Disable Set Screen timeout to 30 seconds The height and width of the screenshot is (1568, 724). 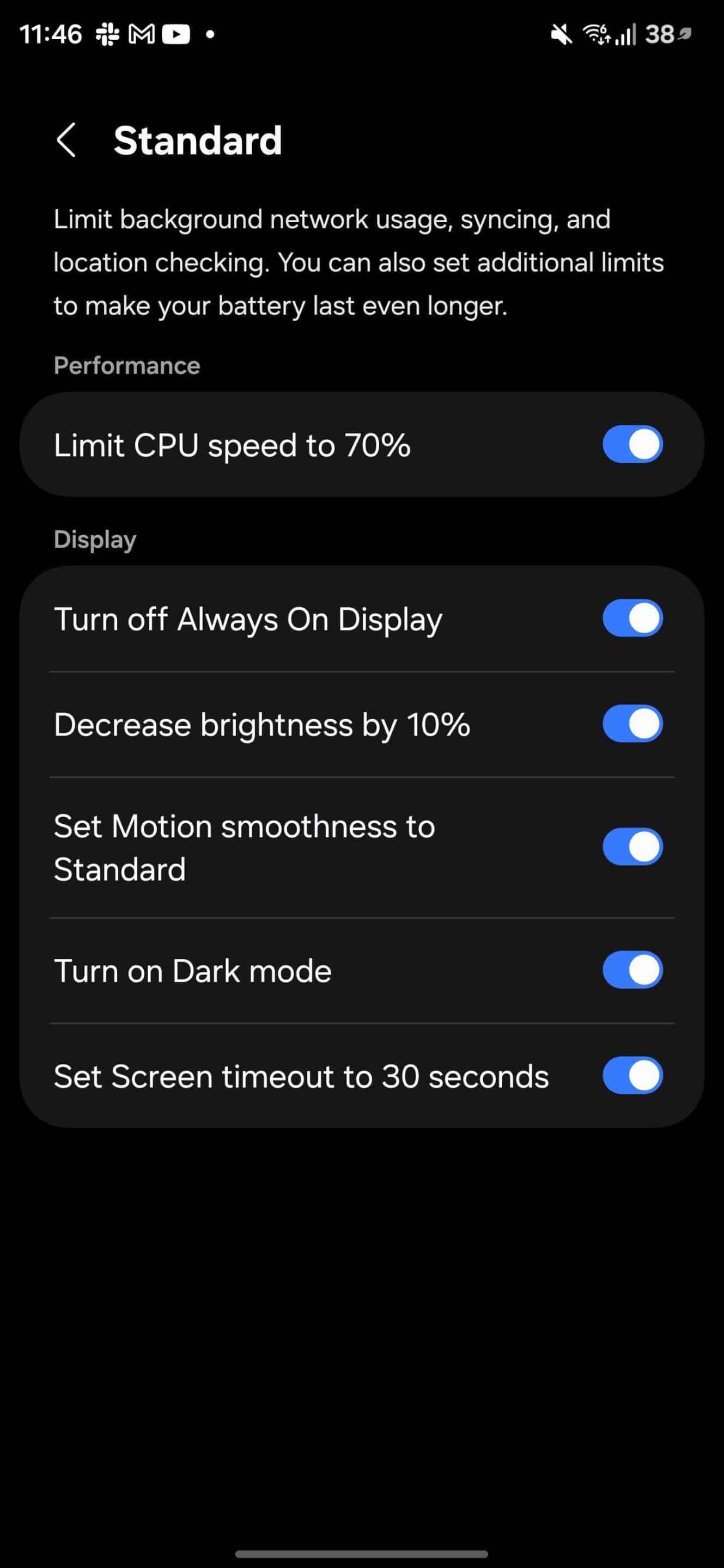pyautogui.click(x=632, y=1076)
